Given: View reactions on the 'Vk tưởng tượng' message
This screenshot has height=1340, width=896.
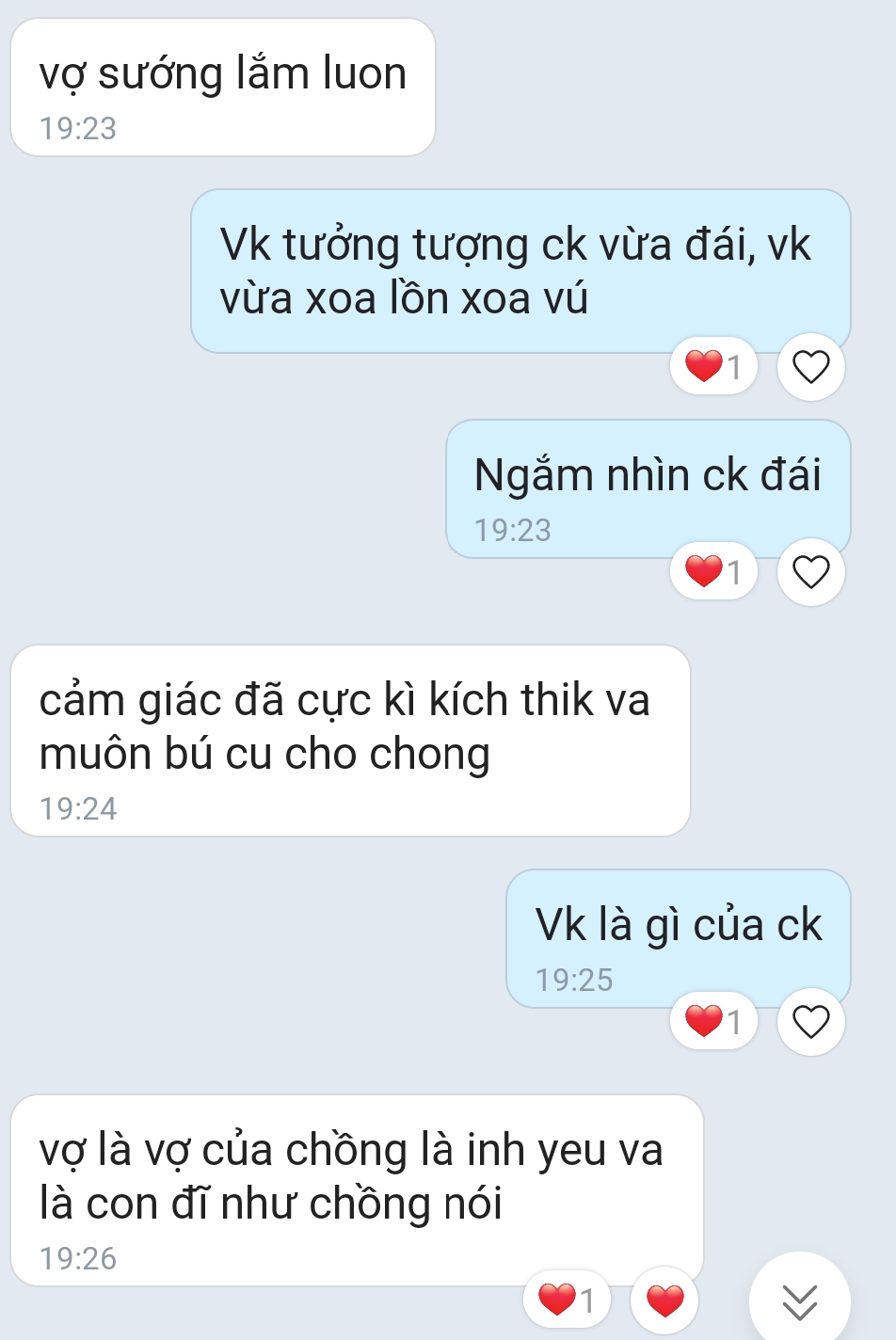Looking at the screenshot, I should click(x=713, y=366).
